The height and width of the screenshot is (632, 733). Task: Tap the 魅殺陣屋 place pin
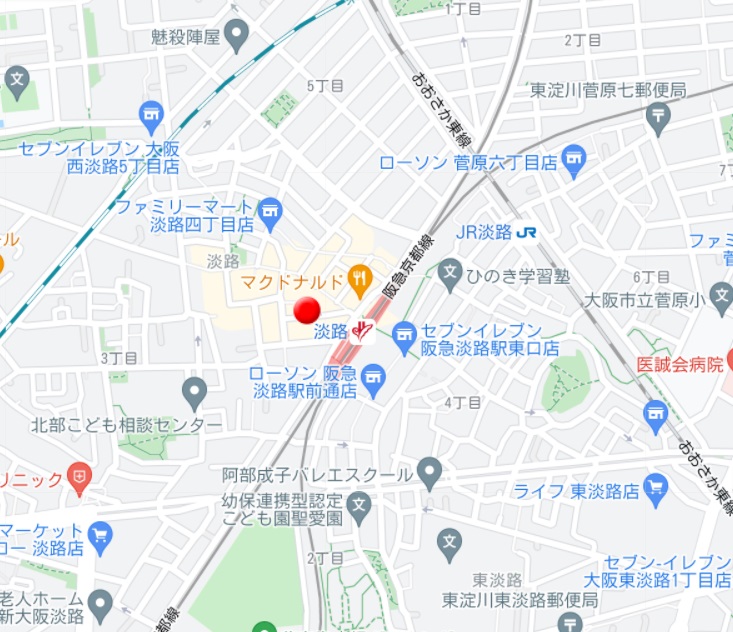coord(238,38)
